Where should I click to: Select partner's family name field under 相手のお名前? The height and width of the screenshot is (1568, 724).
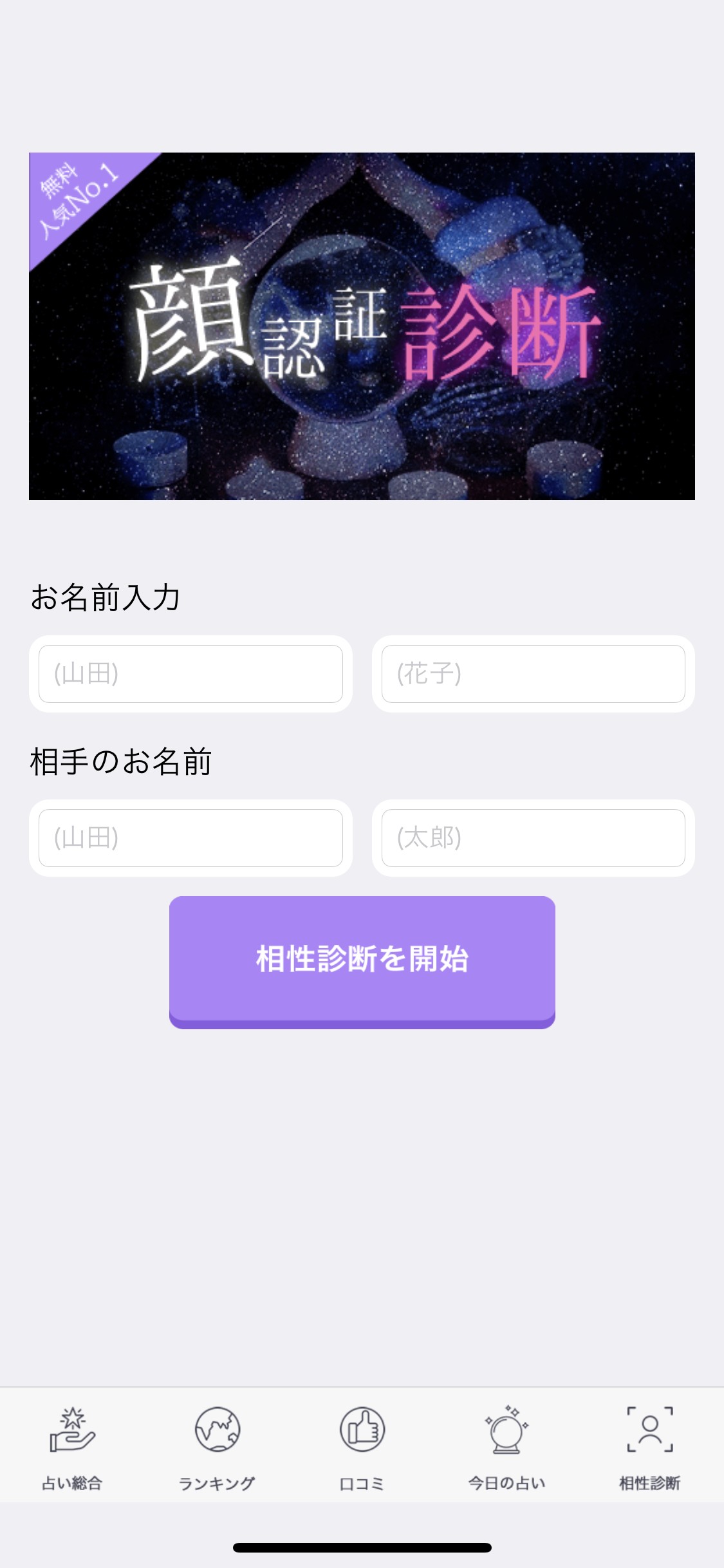tap(190, 838)
